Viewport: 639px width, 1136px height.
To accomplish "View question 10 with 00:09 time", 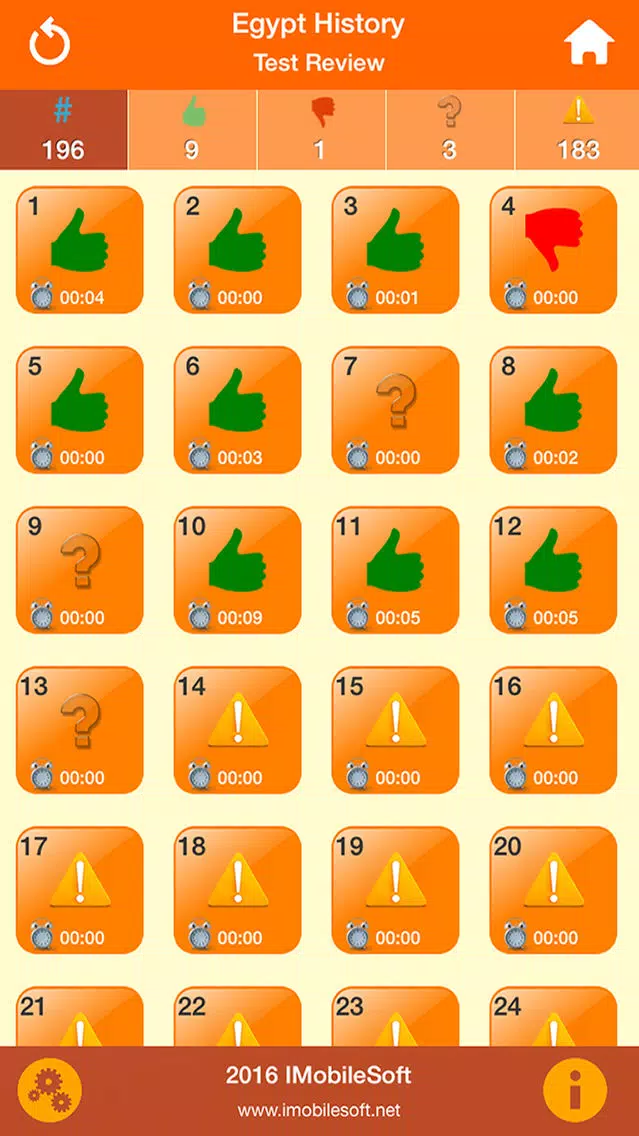I will tap(238, 570).
